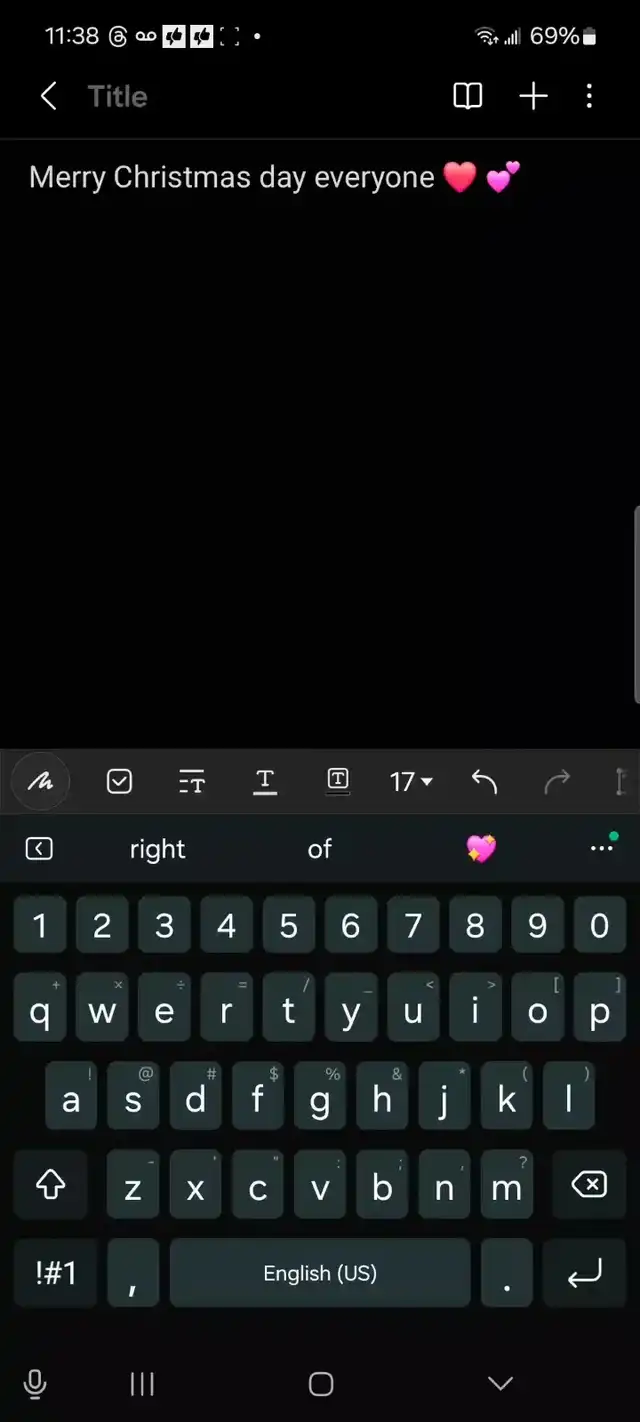Undo the last edit
The image size is (640, 1422).
click(484, 782)
